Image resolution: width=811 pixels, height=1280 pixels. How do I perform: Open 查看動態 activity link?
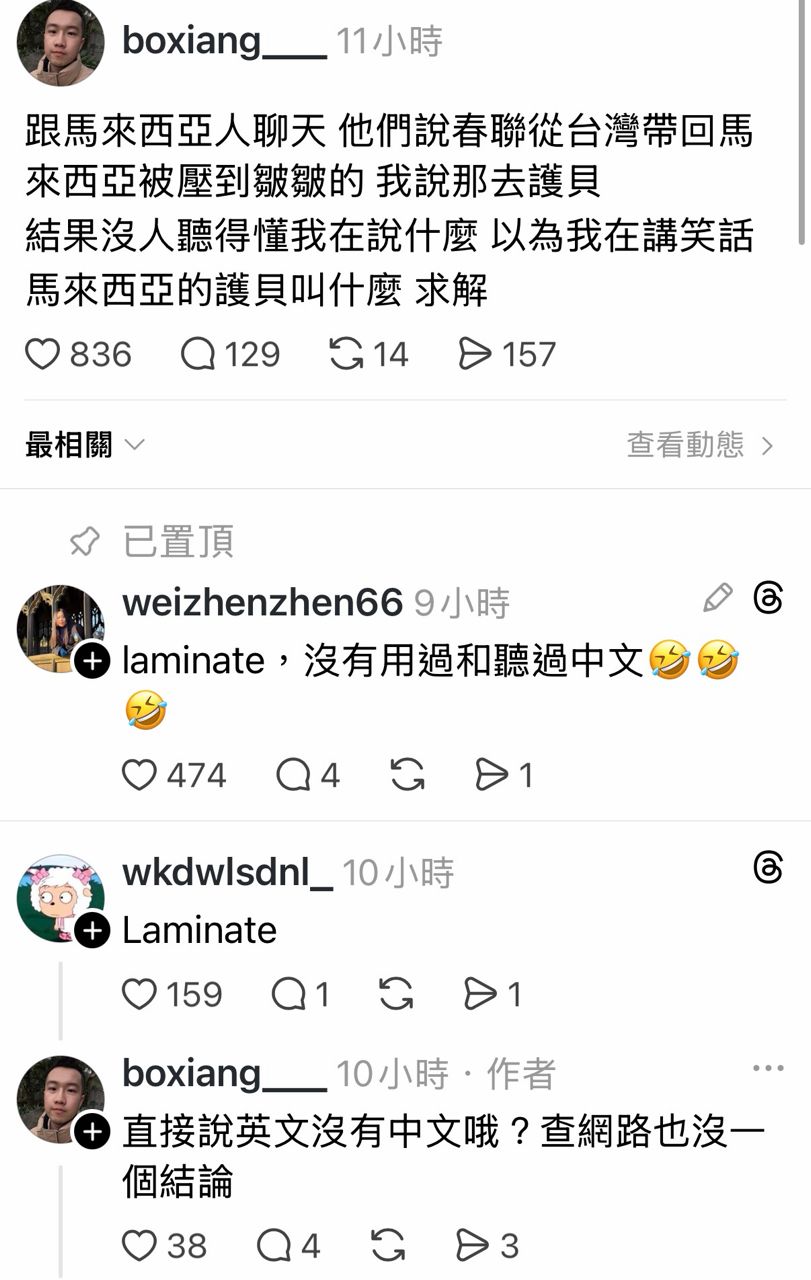700,445
